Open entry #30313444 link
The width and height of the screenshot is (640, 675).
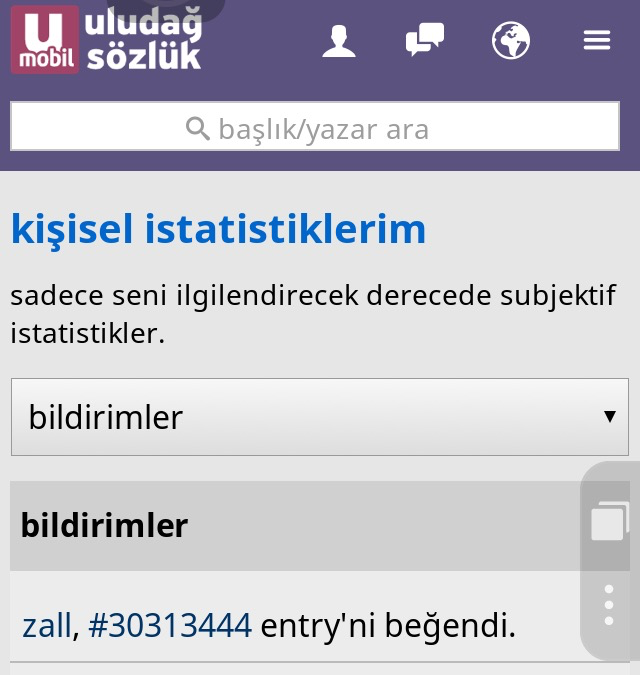coord(170,627)
